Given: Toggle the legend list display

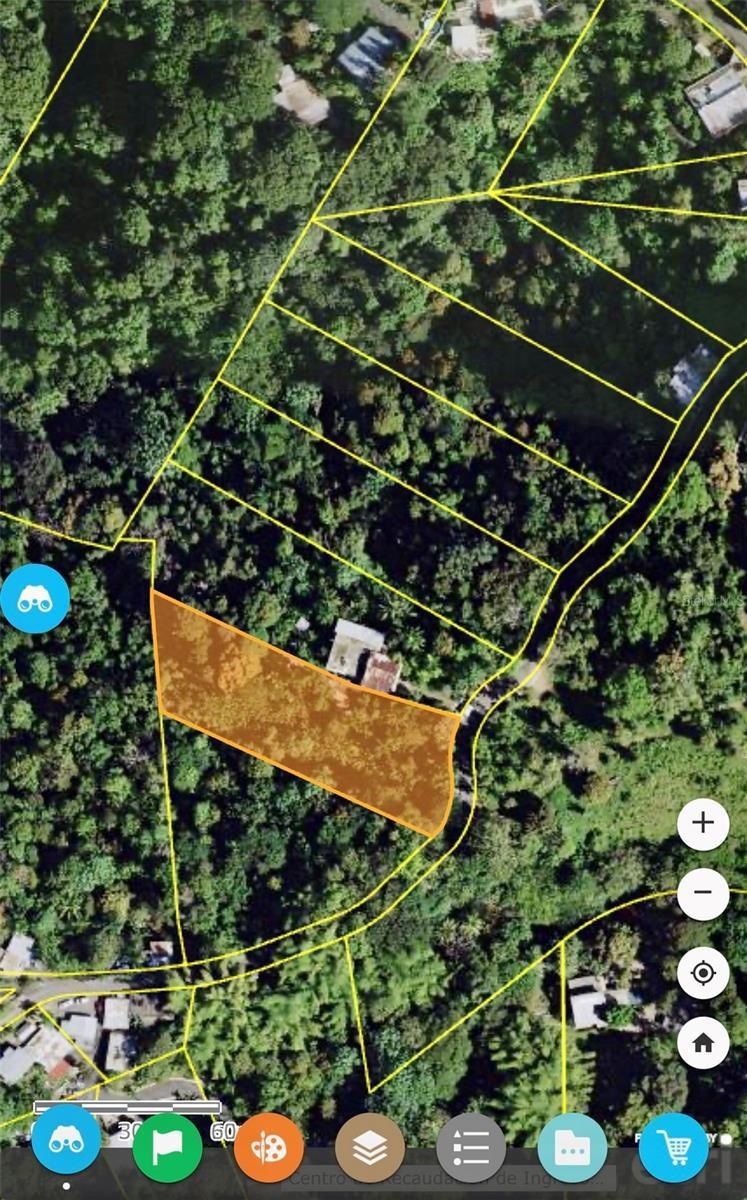Looking at the screenshot, I should click(x=470, y=1146).
